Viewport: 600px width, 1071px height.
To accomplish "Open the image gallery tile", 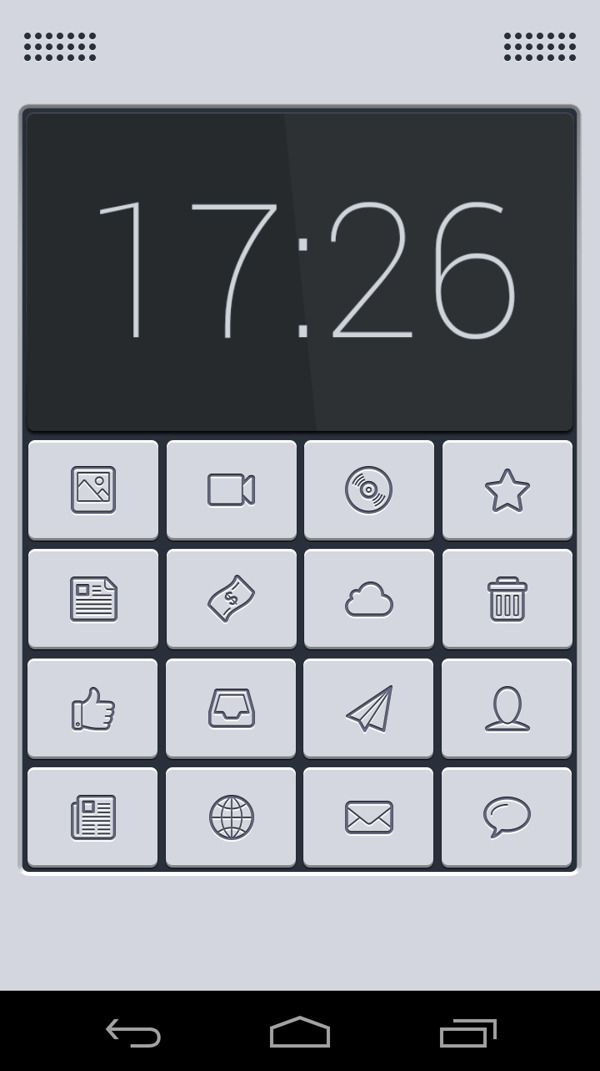I will pyautogui.click(x=93, y=490).
